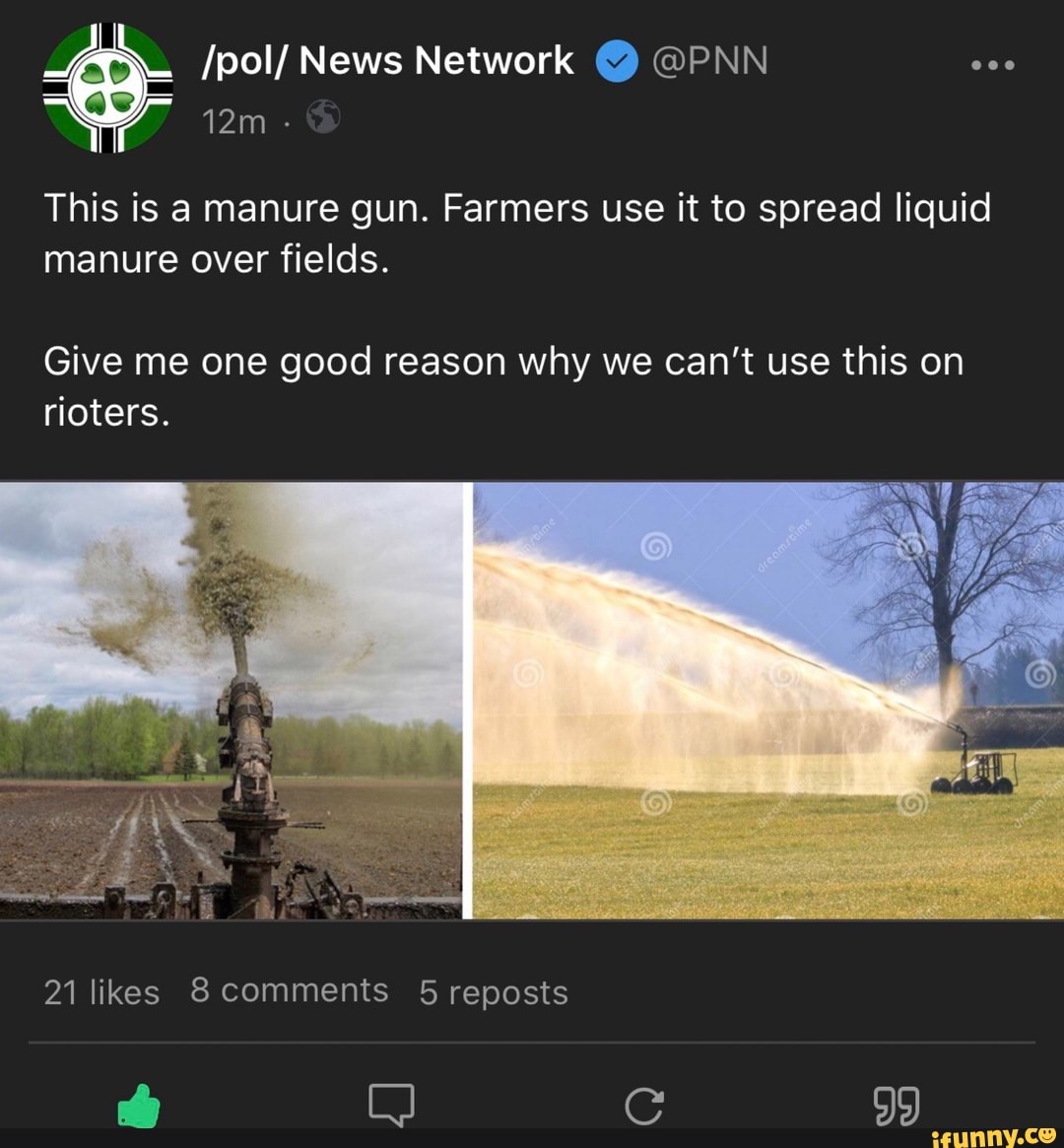
Task: Open the right field sprayer photo
Action: coord(768,700)
